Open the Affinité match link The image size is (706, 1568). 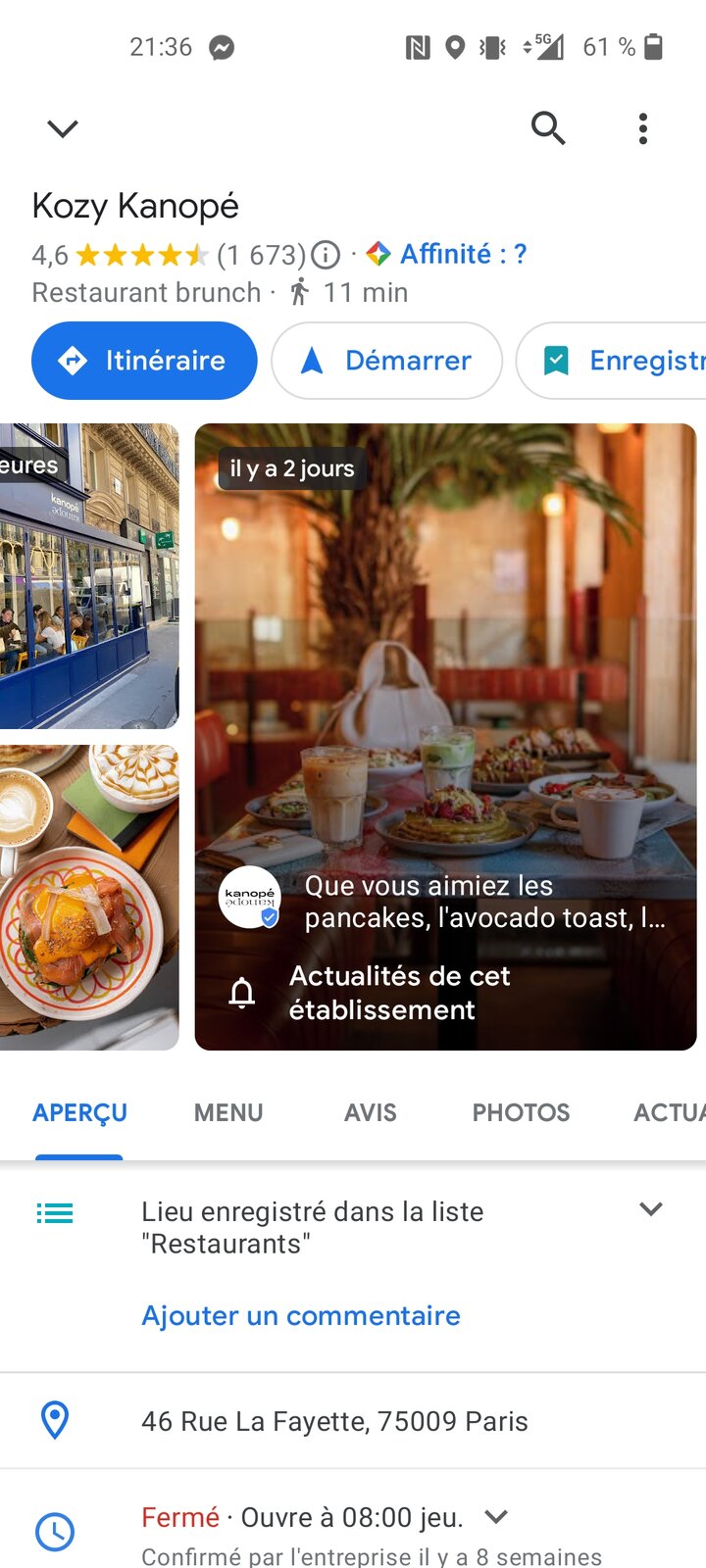click(x=447, y=255)
